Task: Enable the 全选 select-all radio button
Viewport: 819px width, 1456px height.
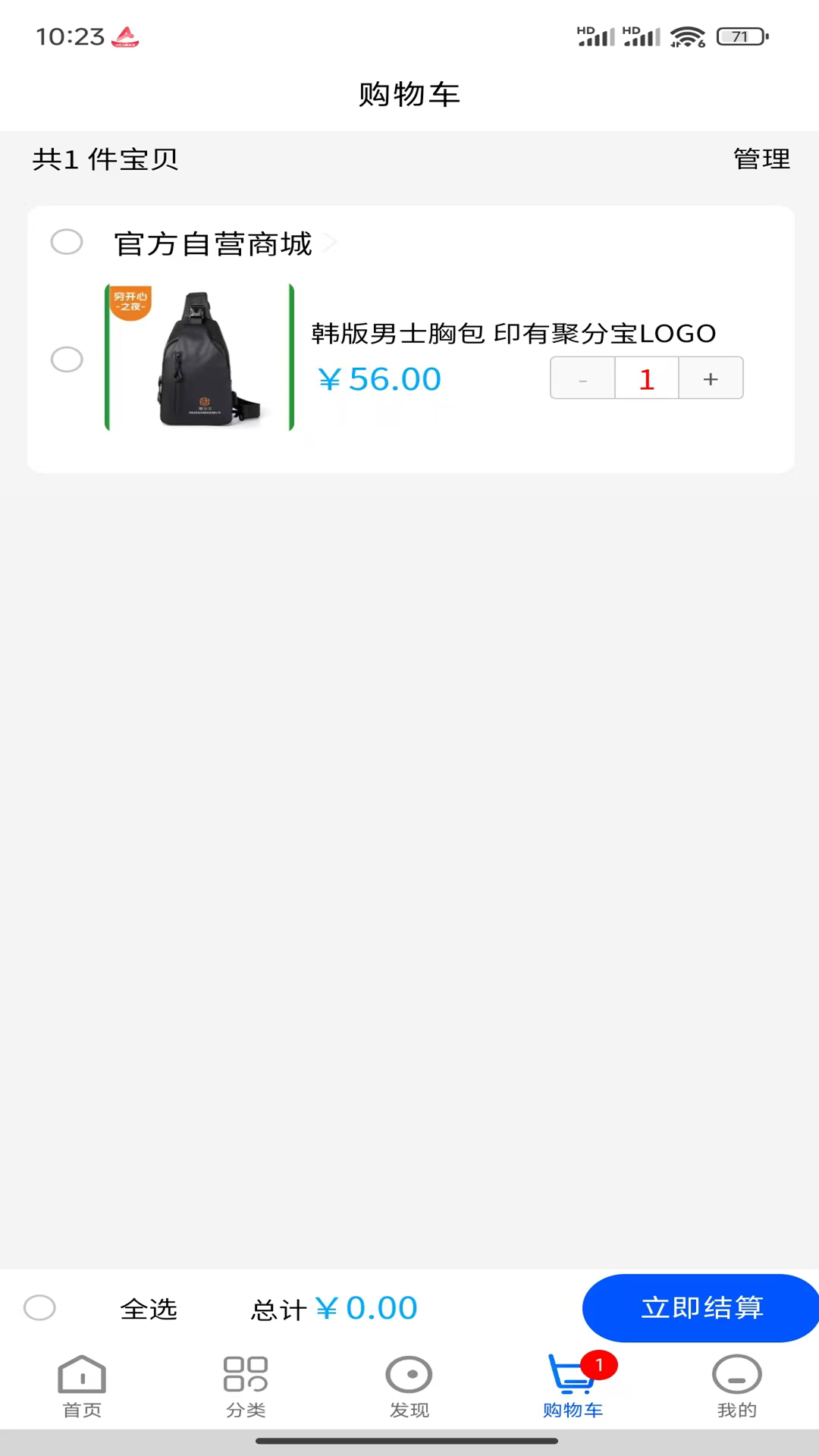Action: point(39,1307)
